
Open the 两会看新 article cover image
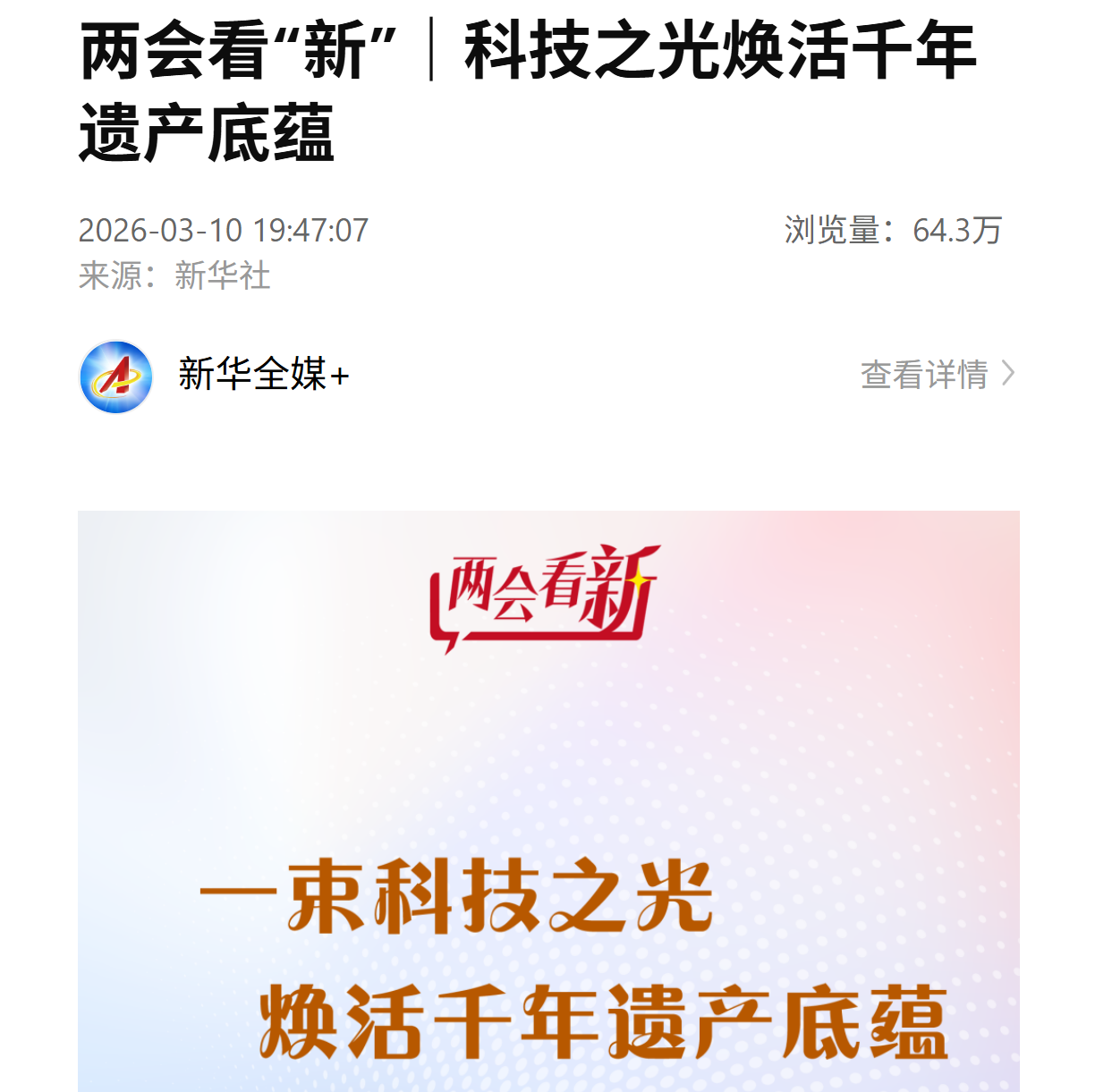click(547, 800)
